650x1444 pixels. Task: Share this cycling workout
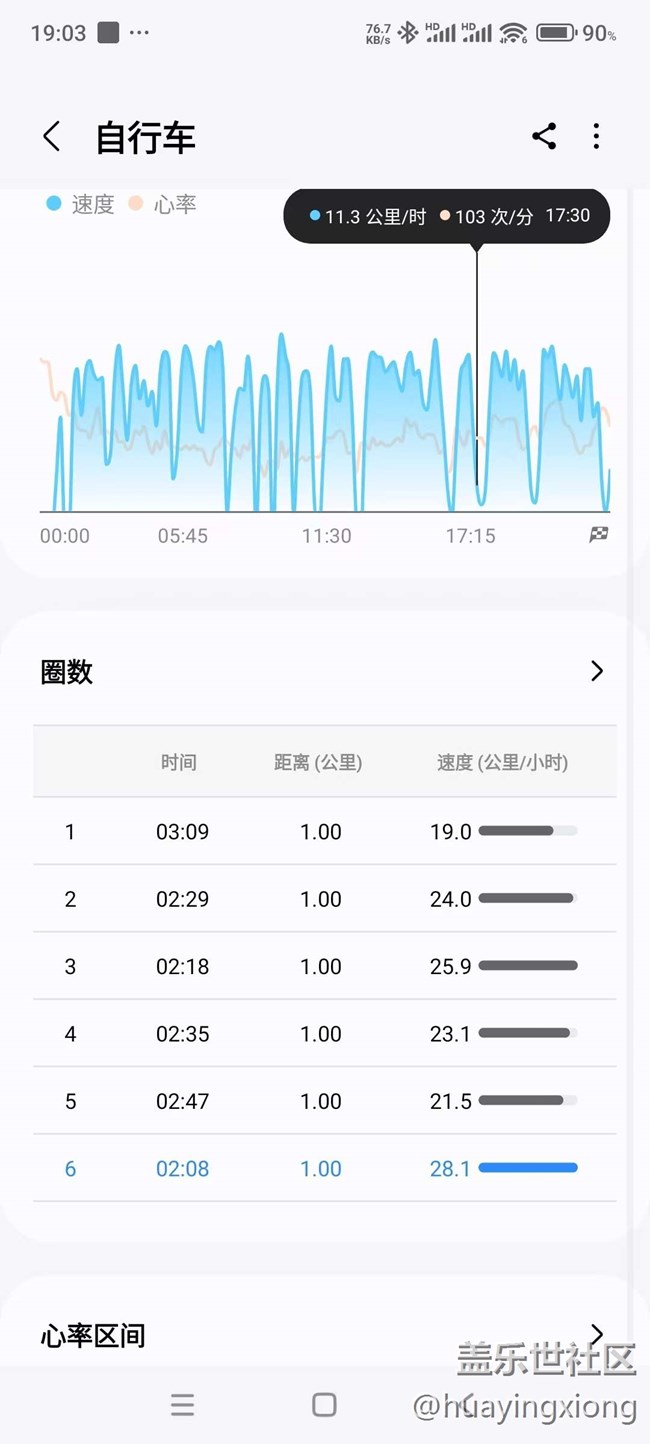544,137
